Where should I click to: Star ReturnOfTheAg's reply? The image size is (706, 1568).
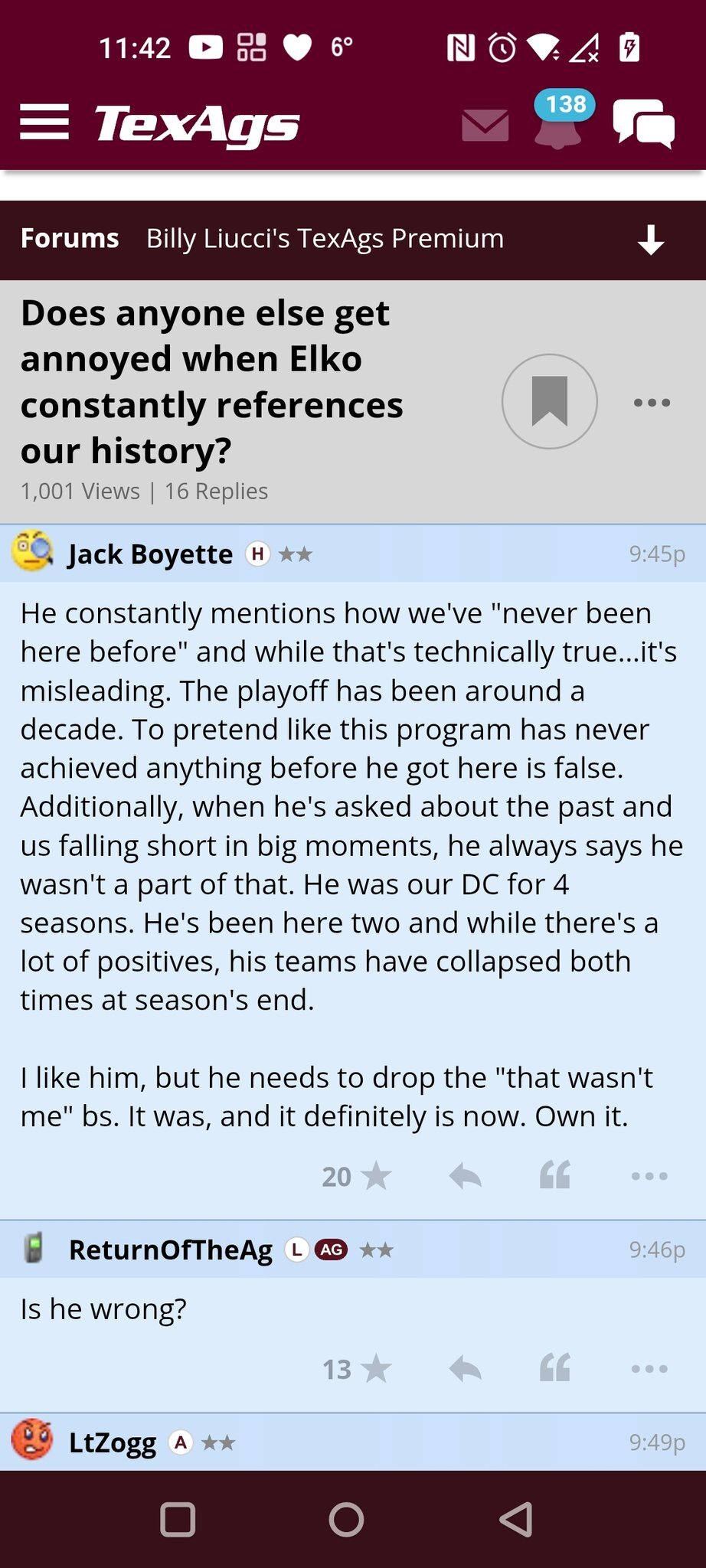coord(375,1369)
